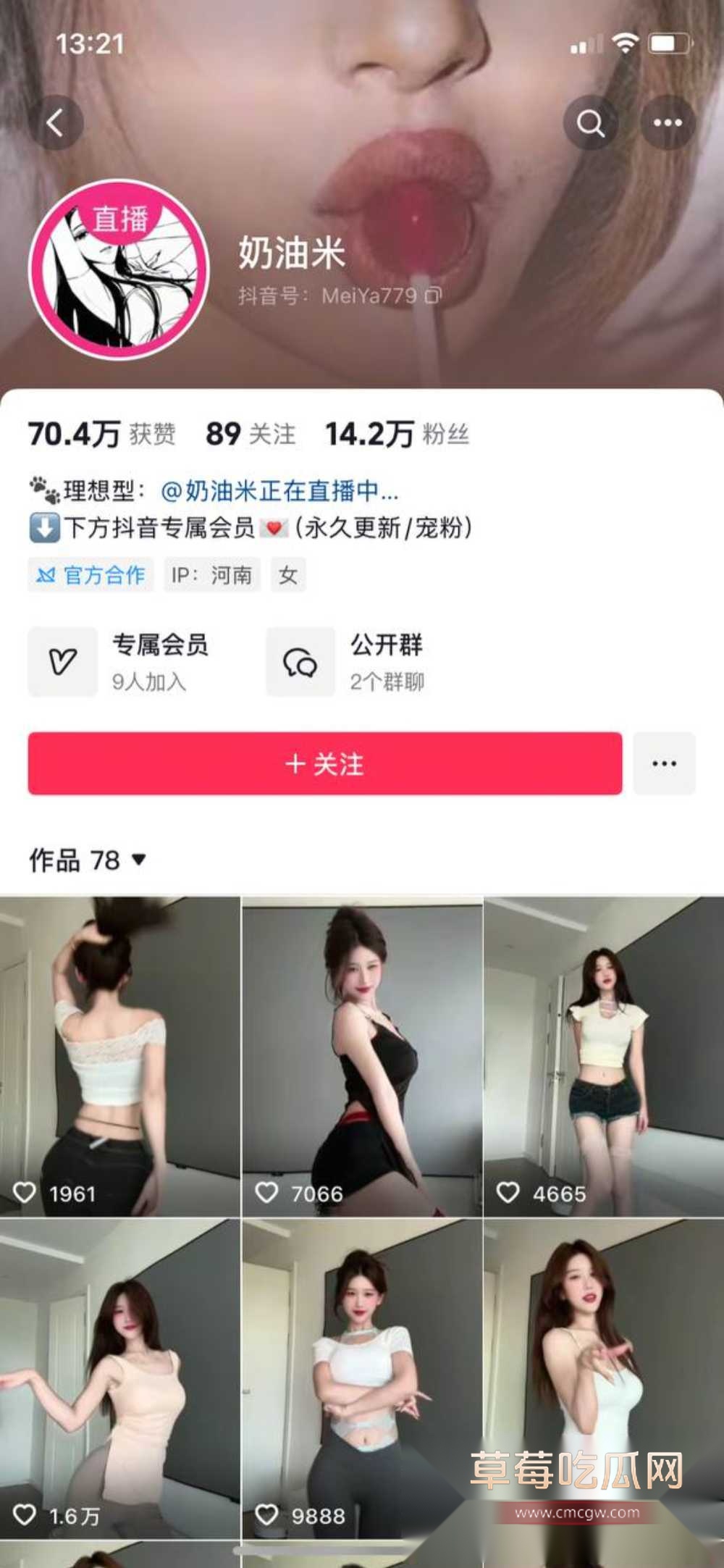Open the top-right overflow menu
This screenshot has height=1568, width=724.
(667, 123)
